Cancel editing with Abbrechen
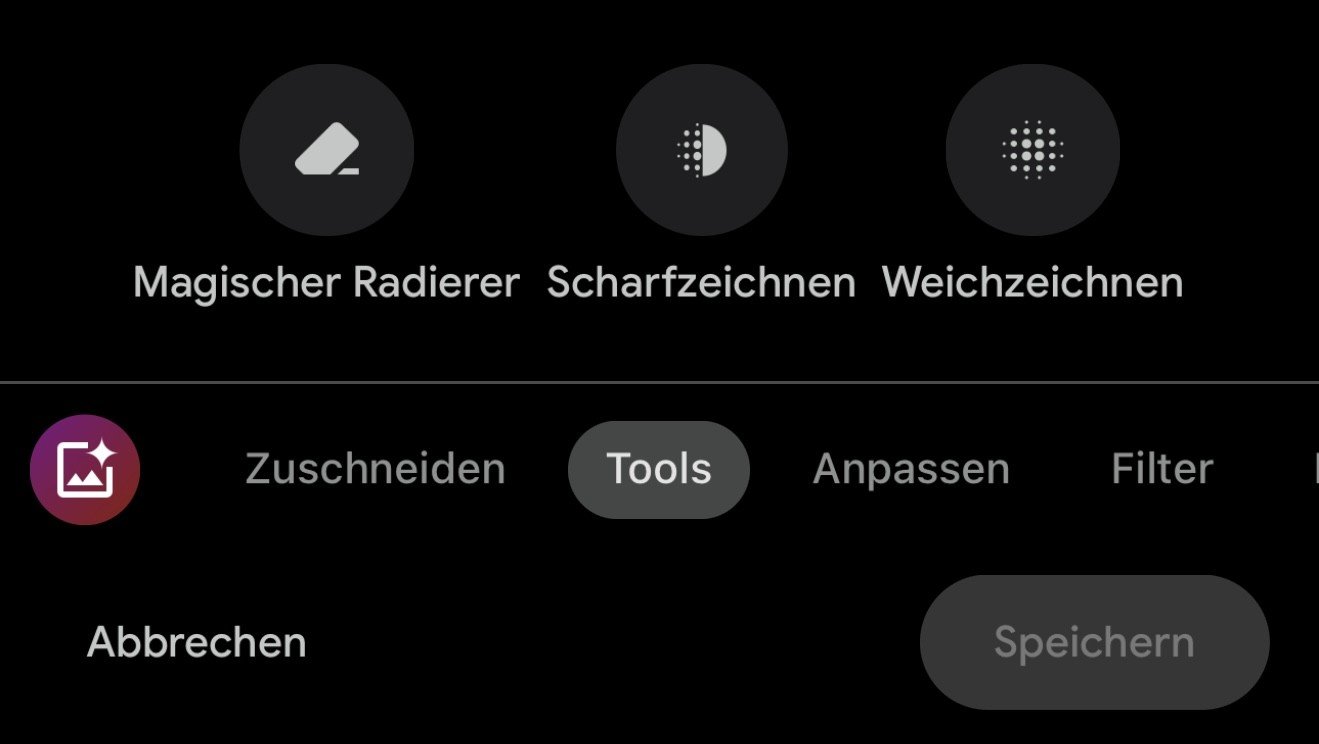The width and height of the screenshot is (1319, 744). pos(197,642)
